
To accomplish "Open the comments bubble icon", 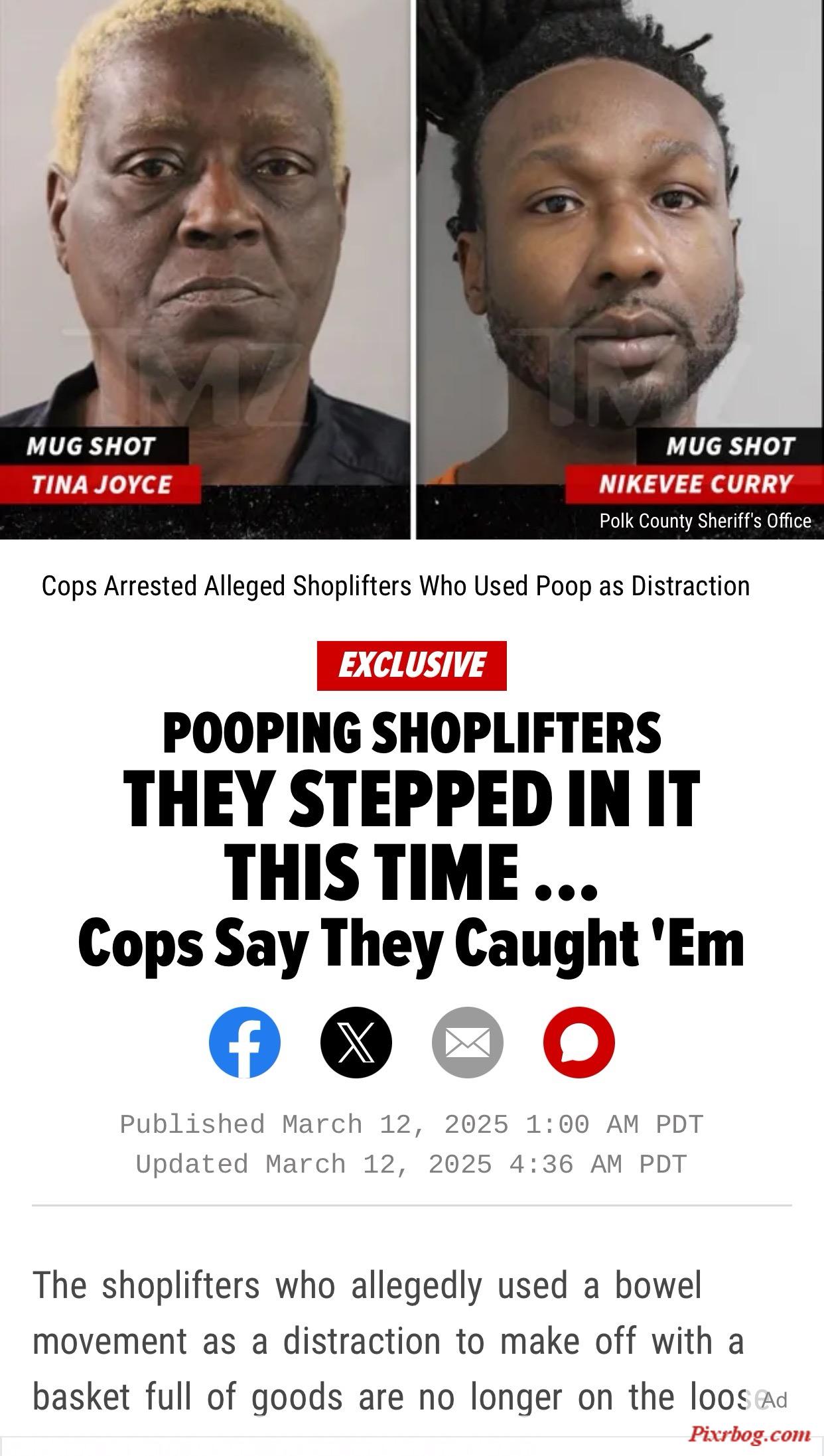I will tap(579, 1043).
